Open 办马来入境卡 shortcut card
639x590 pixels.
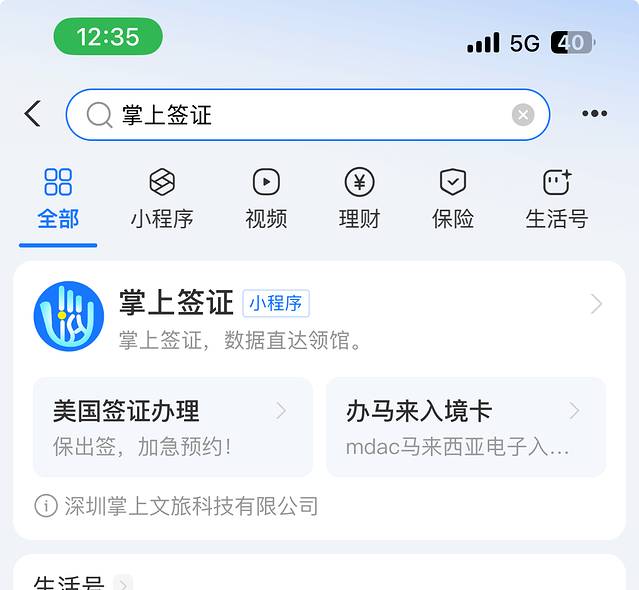pos(465,427)
